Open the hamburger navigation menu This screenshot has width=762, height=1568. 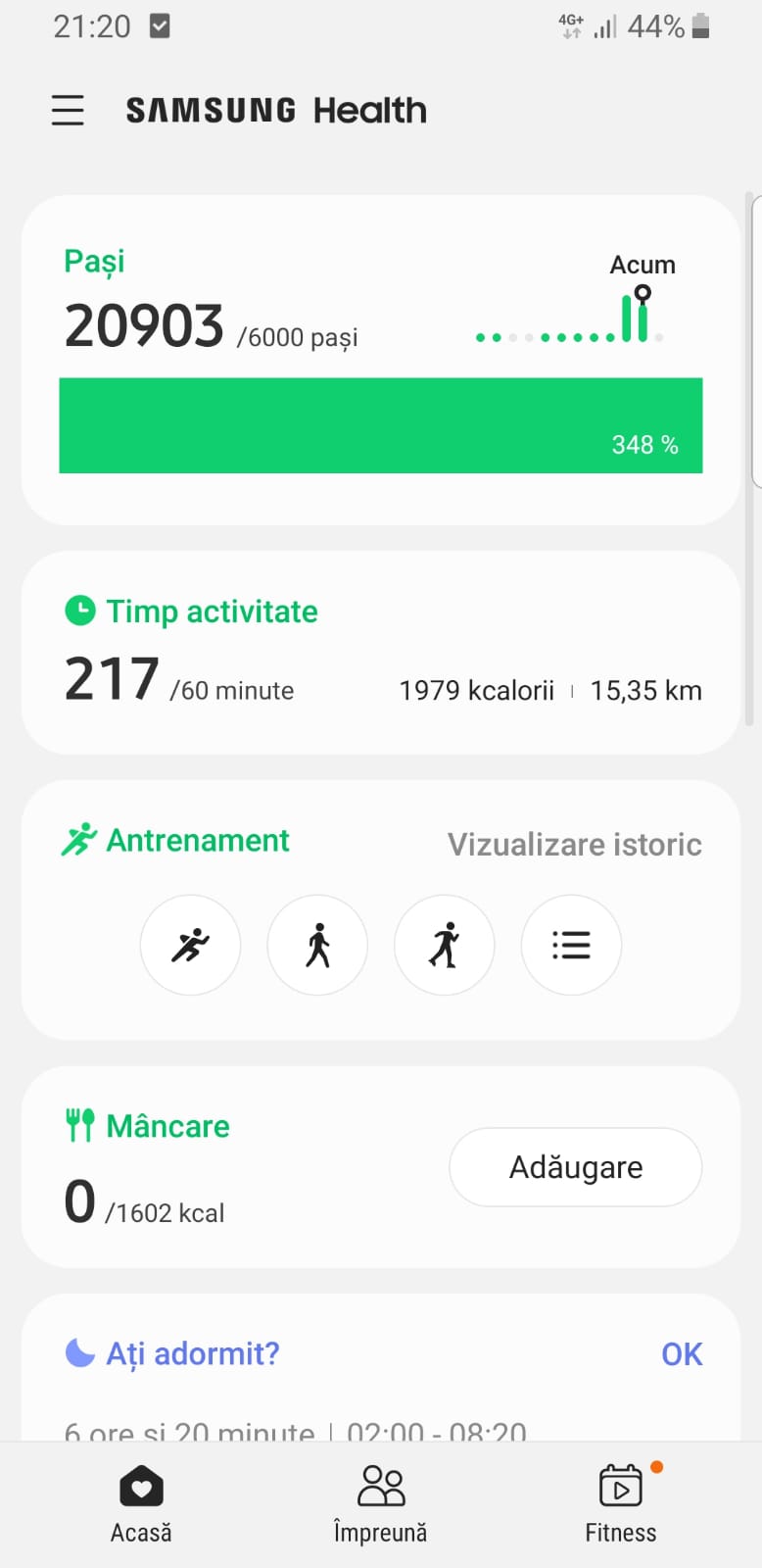tap(68, 110)
